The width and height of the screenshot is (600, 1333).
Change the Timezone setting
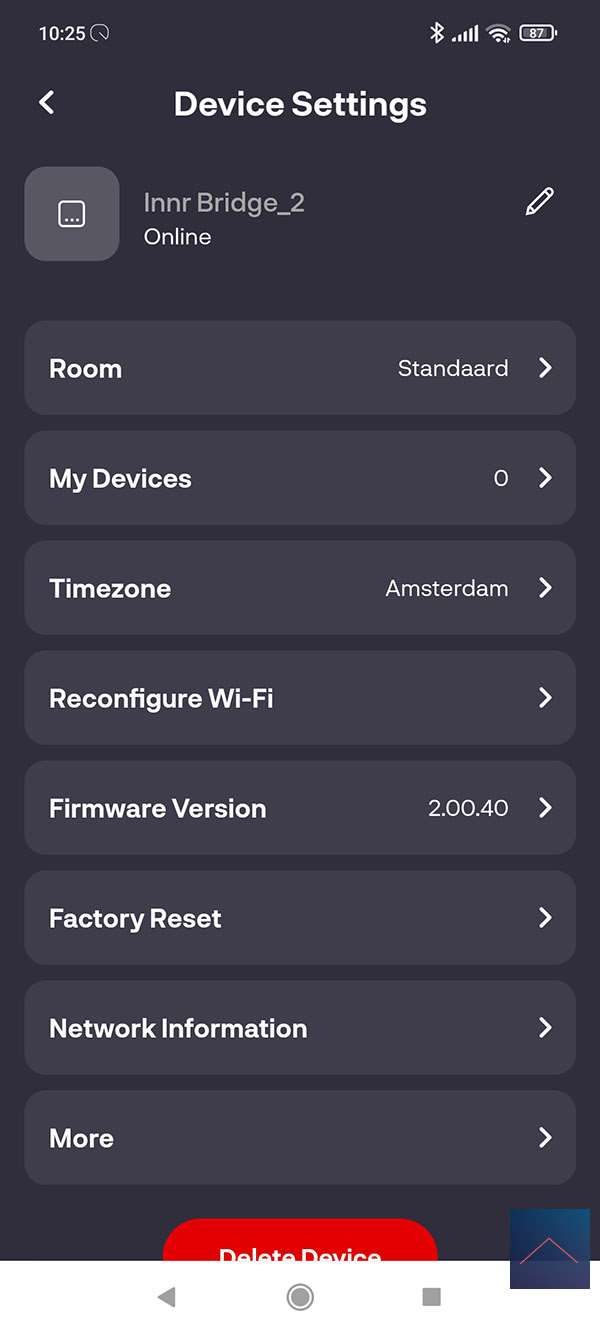(x=300, y=588)
